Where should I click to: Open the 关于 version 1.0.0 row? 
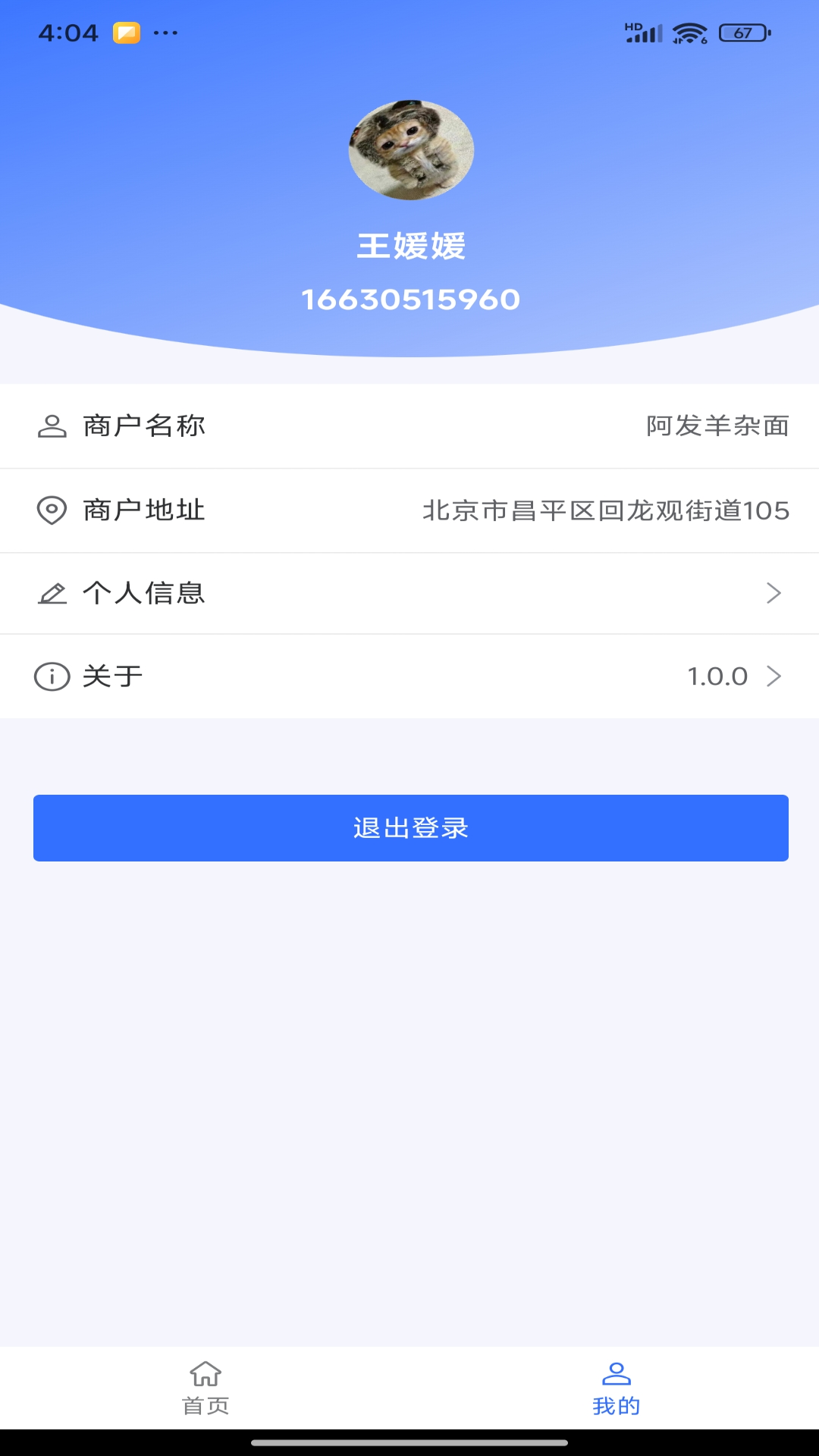(x=409, y=676)
